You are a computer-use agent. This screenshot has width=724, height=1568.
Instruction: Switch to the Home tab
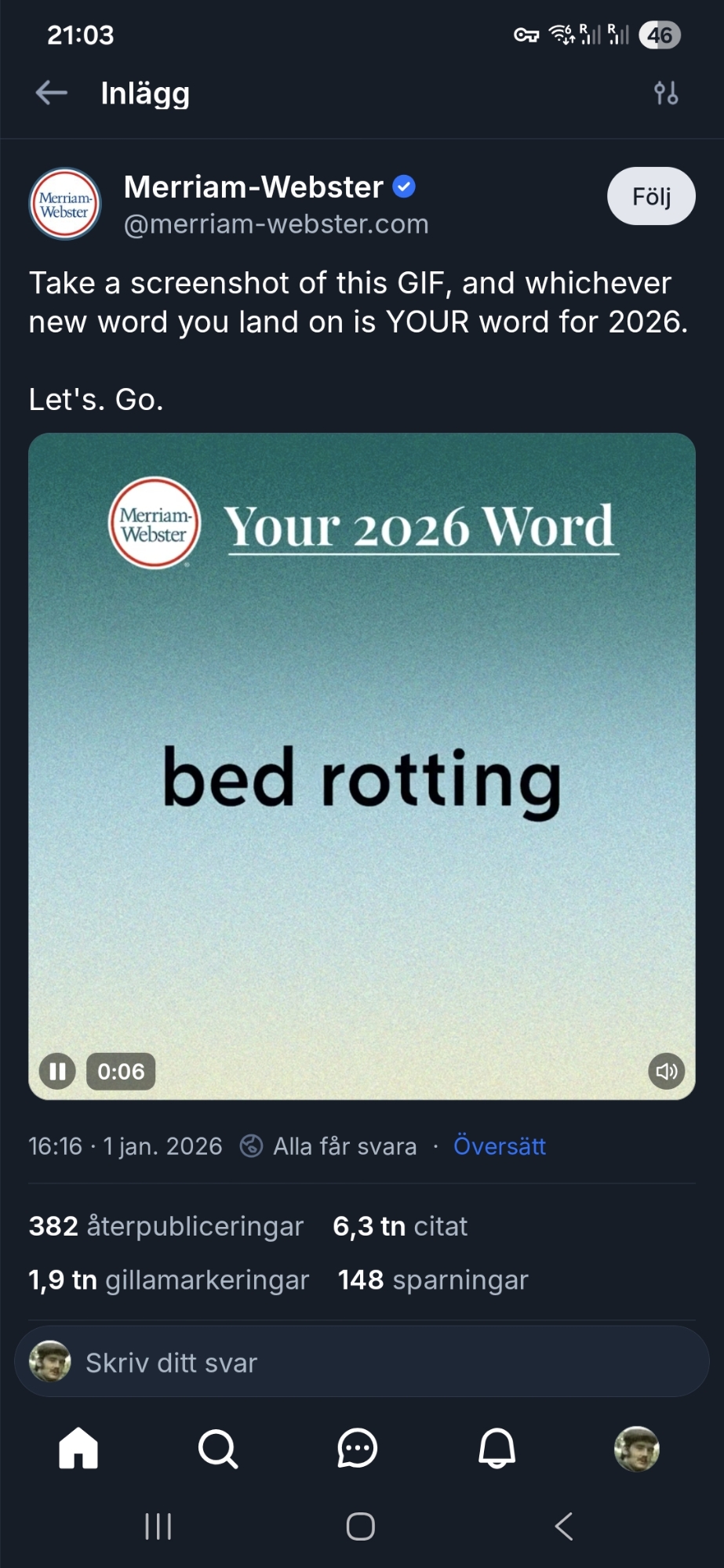coord(78,1447)
